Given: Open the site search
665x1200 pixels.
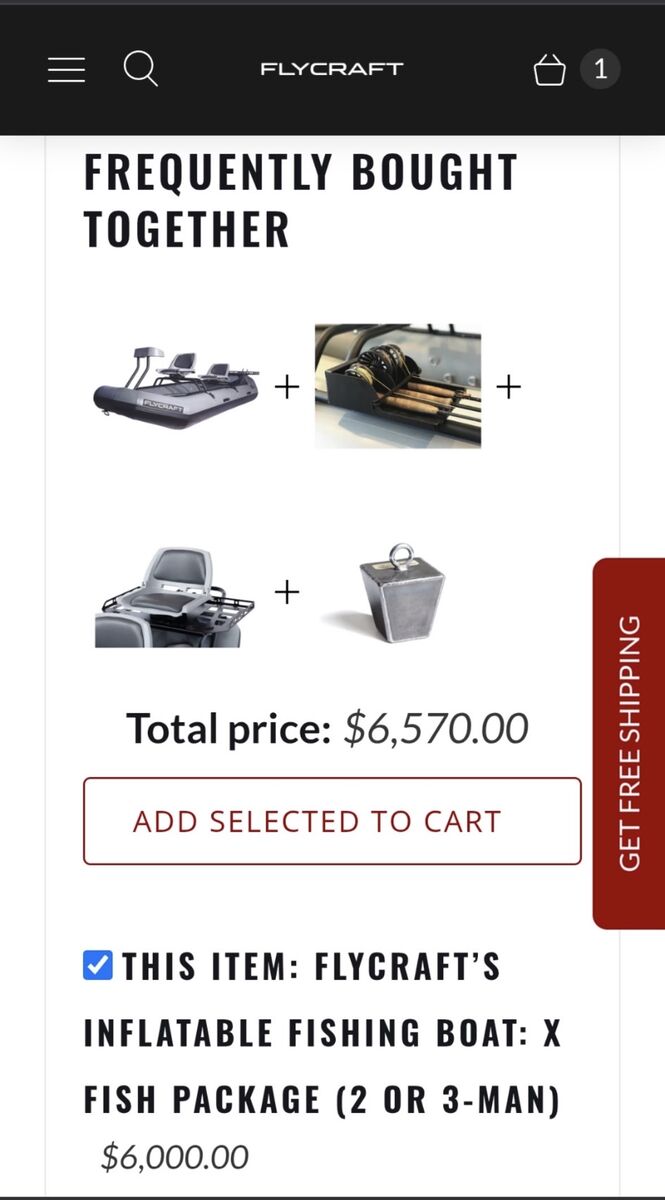Looking at the screenshot, I should pos(140,69).
